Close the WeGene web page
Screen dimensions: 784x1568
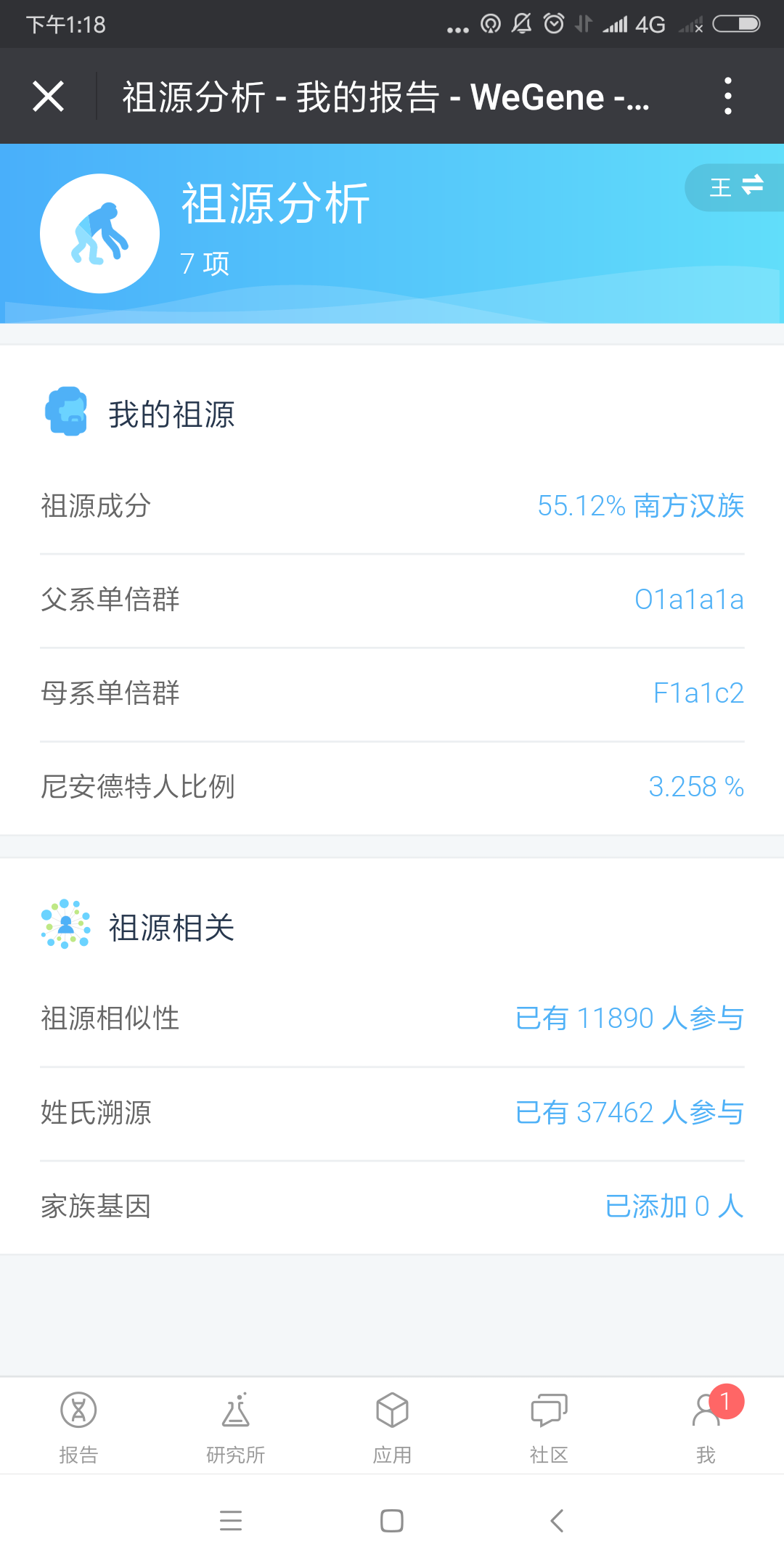49,97
